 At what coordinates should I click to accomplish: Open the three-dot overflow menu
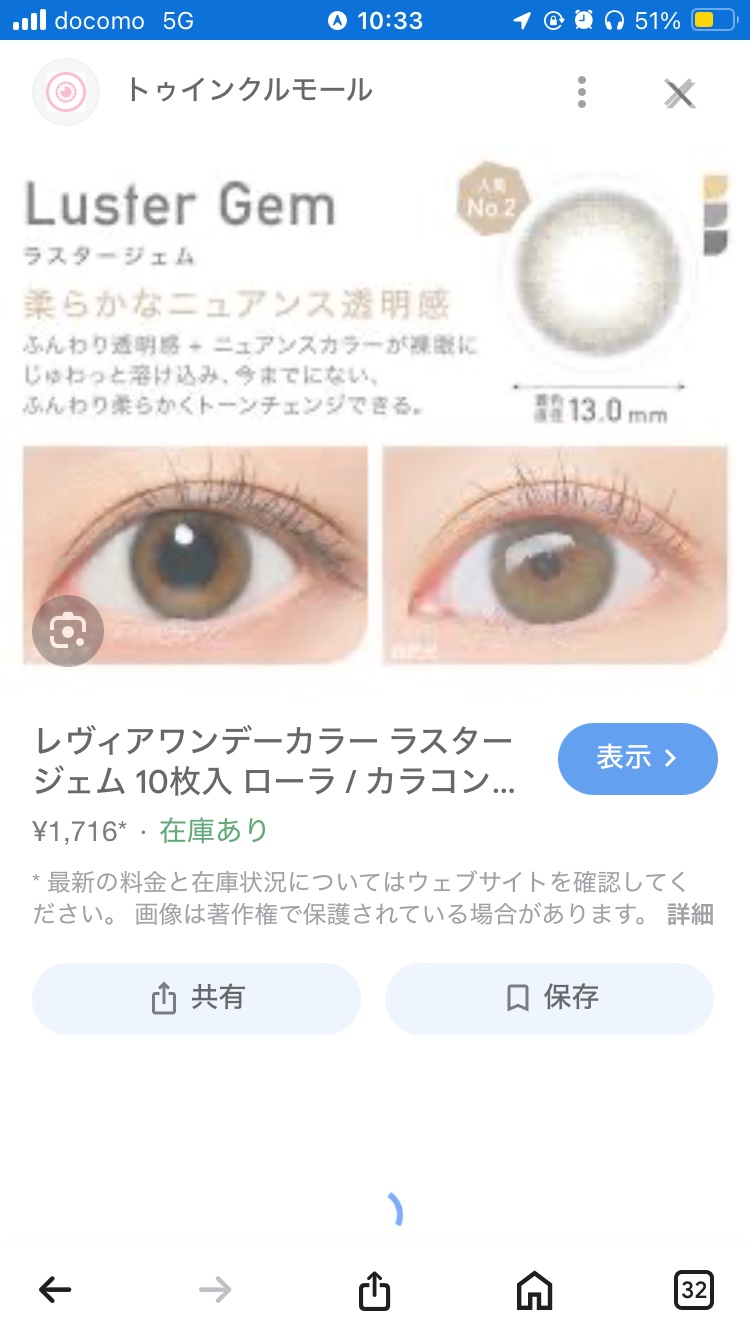click(x=581, y=91)
